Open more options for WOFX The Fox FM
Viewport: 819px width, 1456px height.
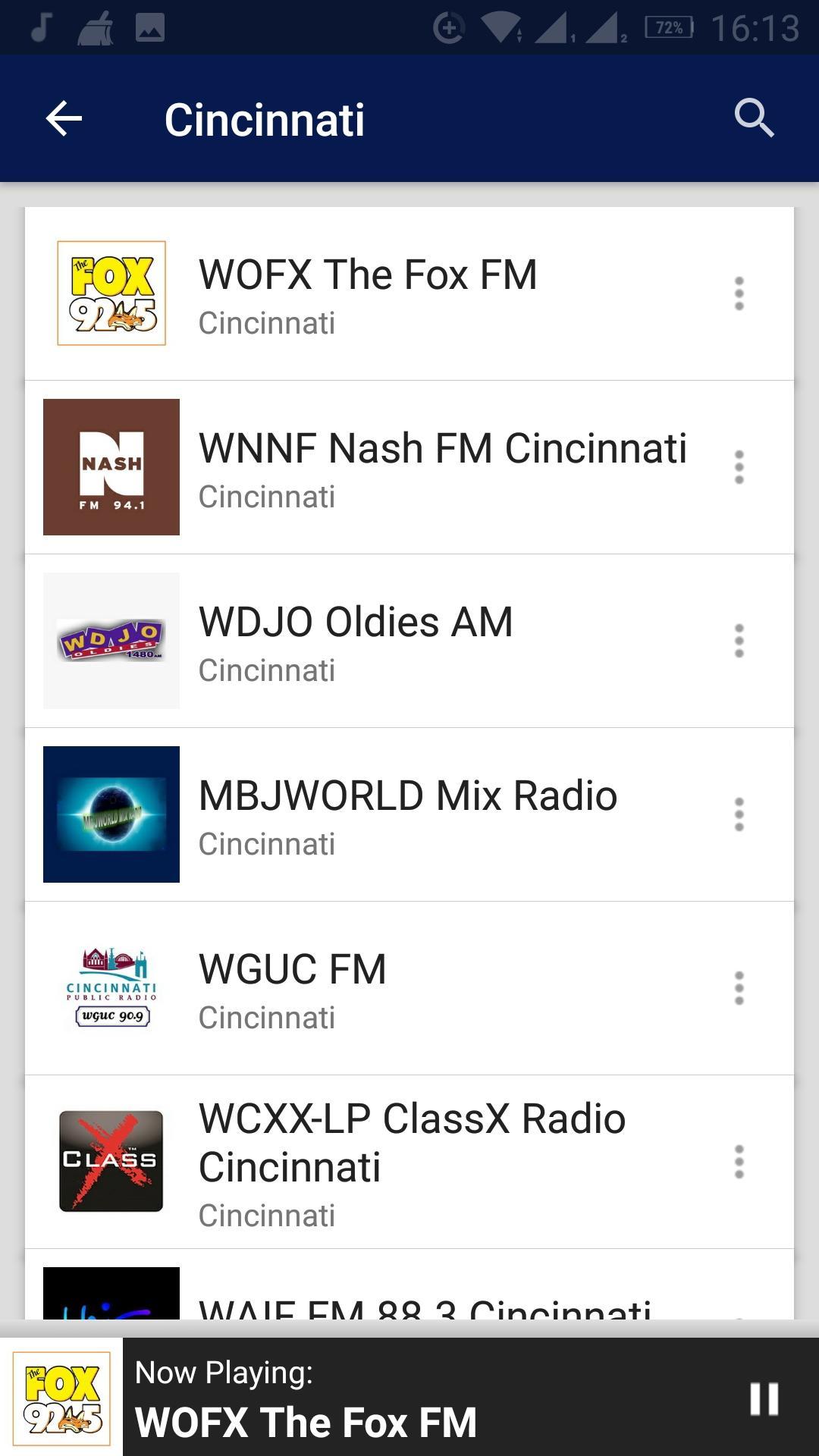739,293
